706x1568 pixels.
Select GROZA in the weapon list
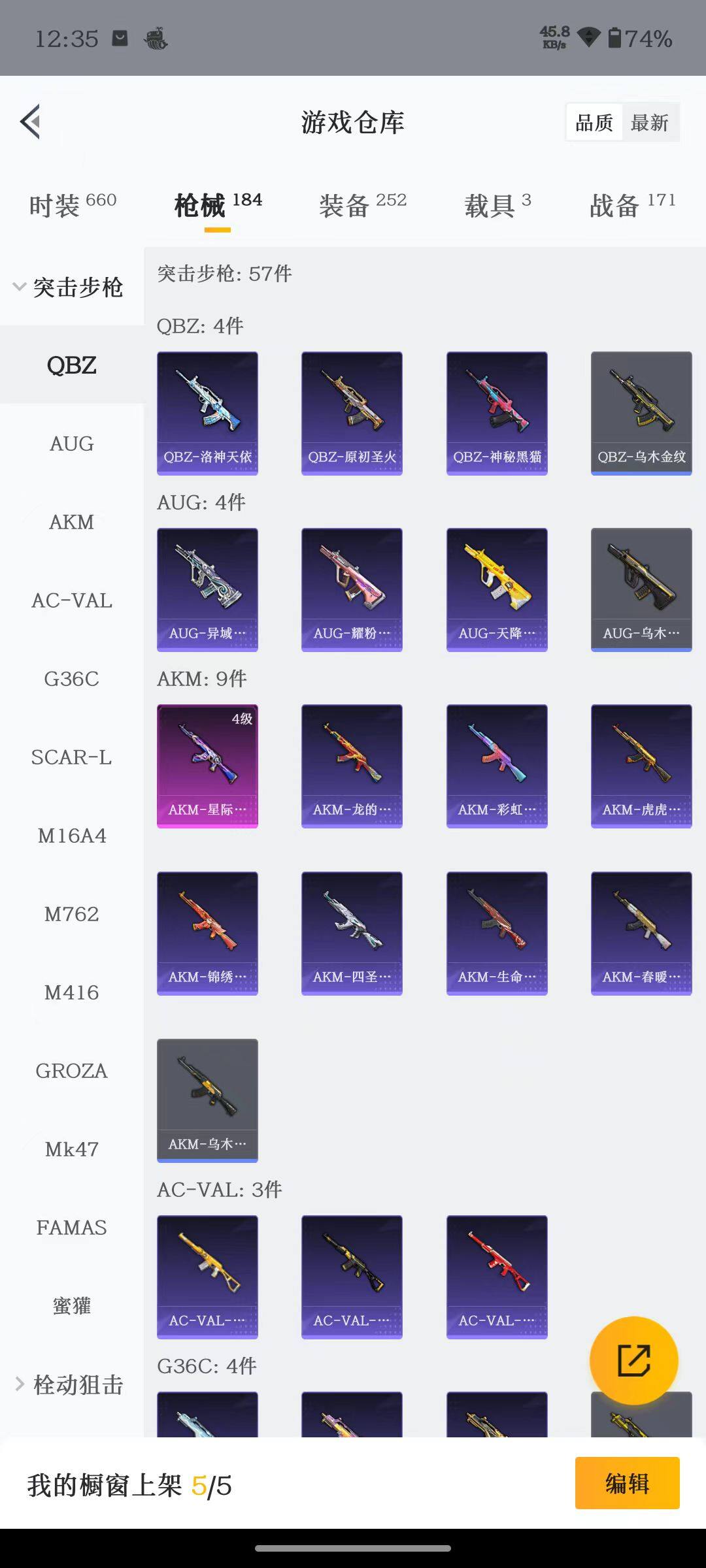click(x=71, y=1071)
